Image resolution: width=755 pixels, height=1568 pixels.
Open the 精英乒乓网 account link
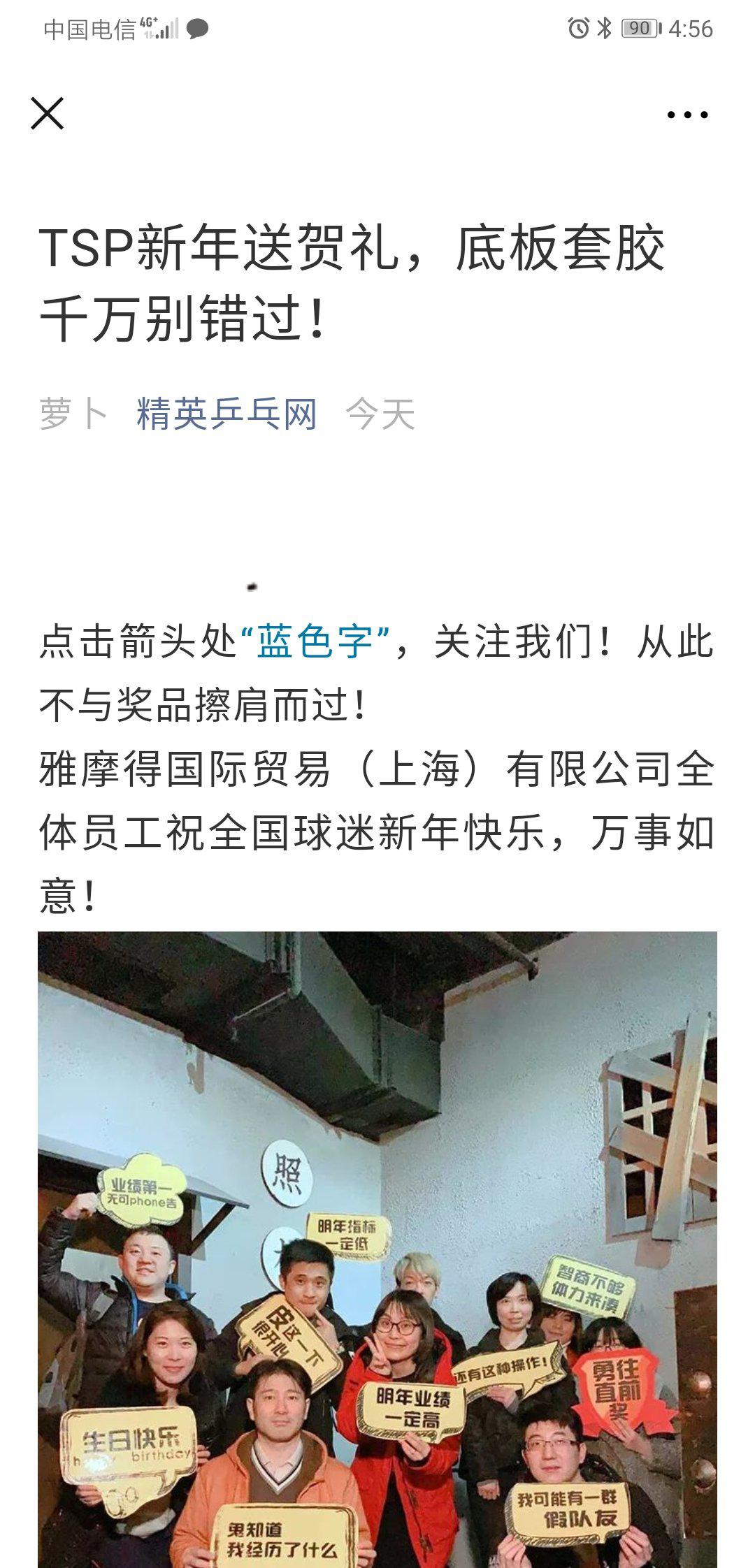click(x=227, y=414)
